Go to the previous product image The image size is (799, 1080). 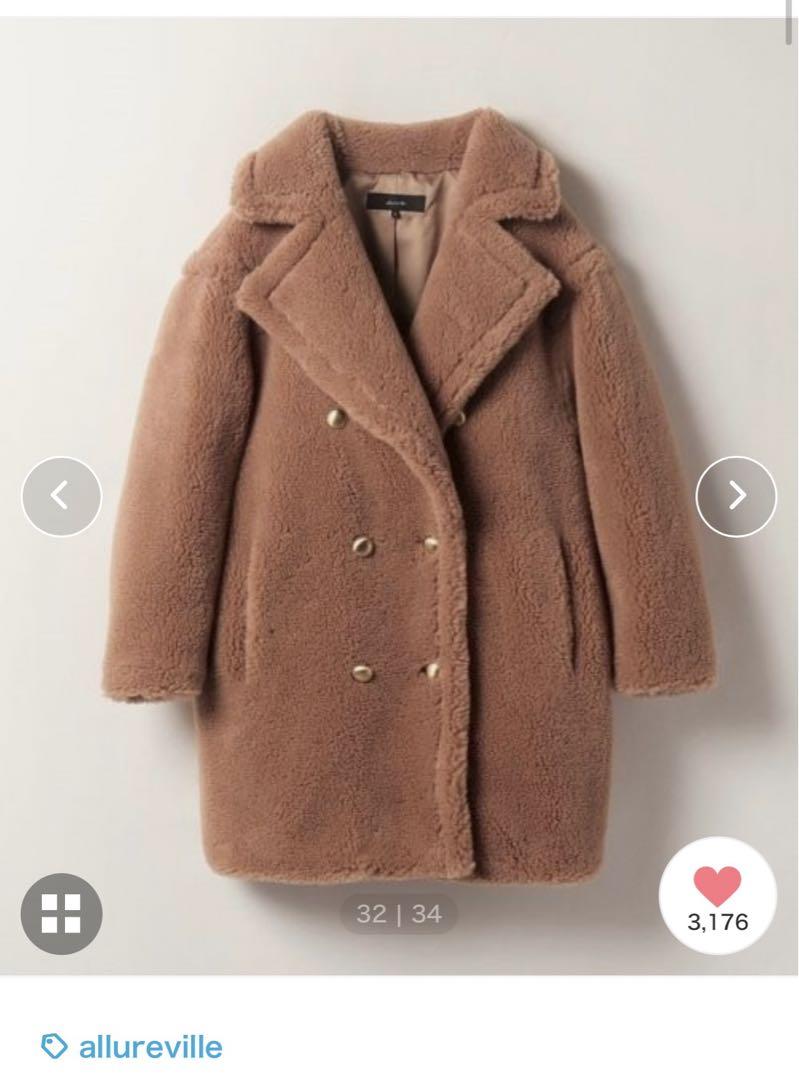coord(61,496)
